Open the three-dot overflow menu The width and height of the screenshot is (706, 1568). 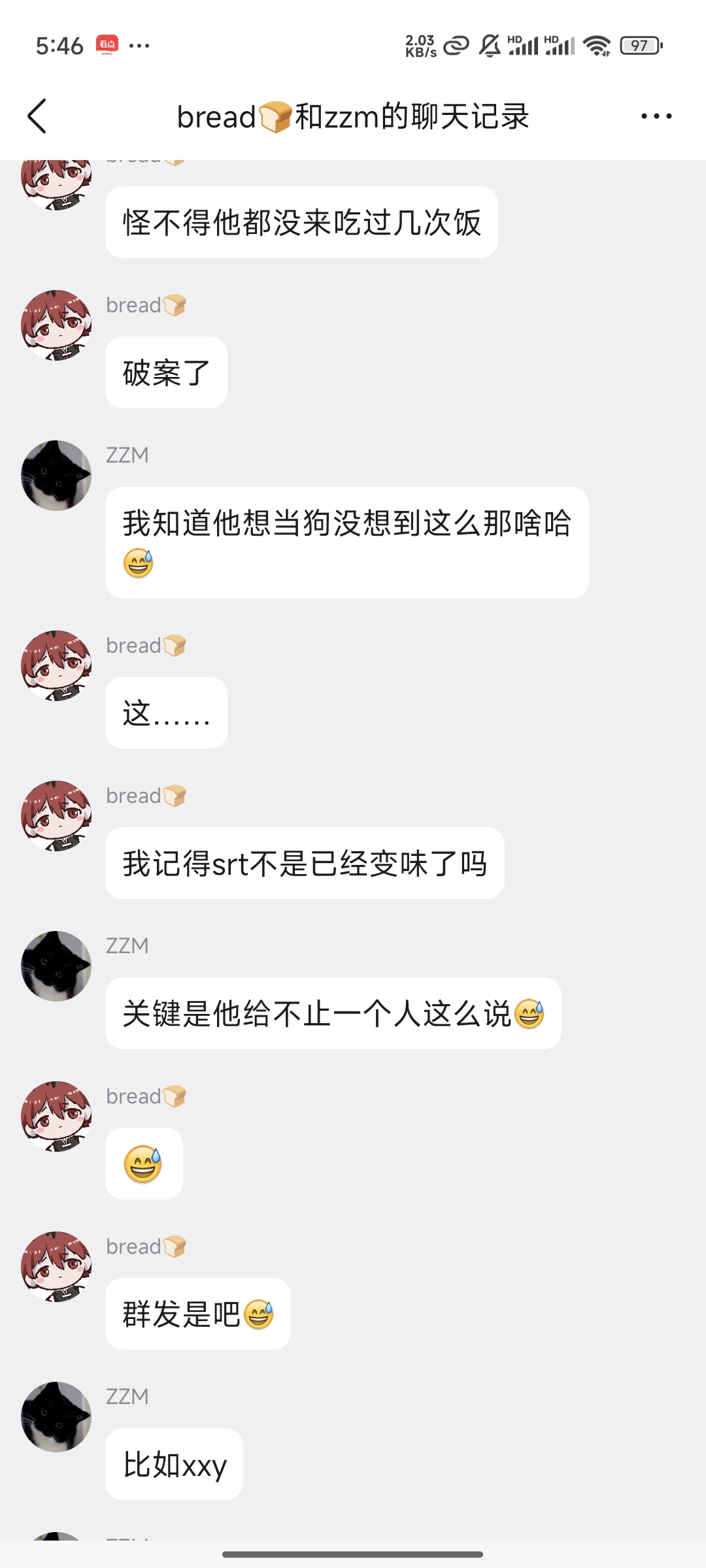click(x=656, y=116)
